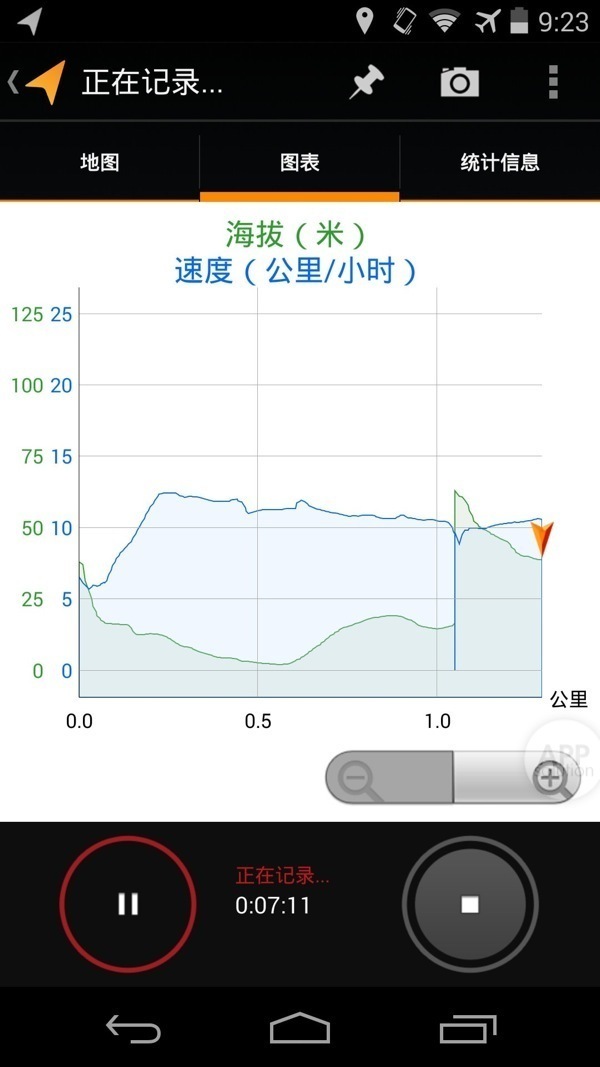Image resolution: width=600 pixels, height=1067 pixels.
Task: Select the 图表 tab
Action: (300, 163)
